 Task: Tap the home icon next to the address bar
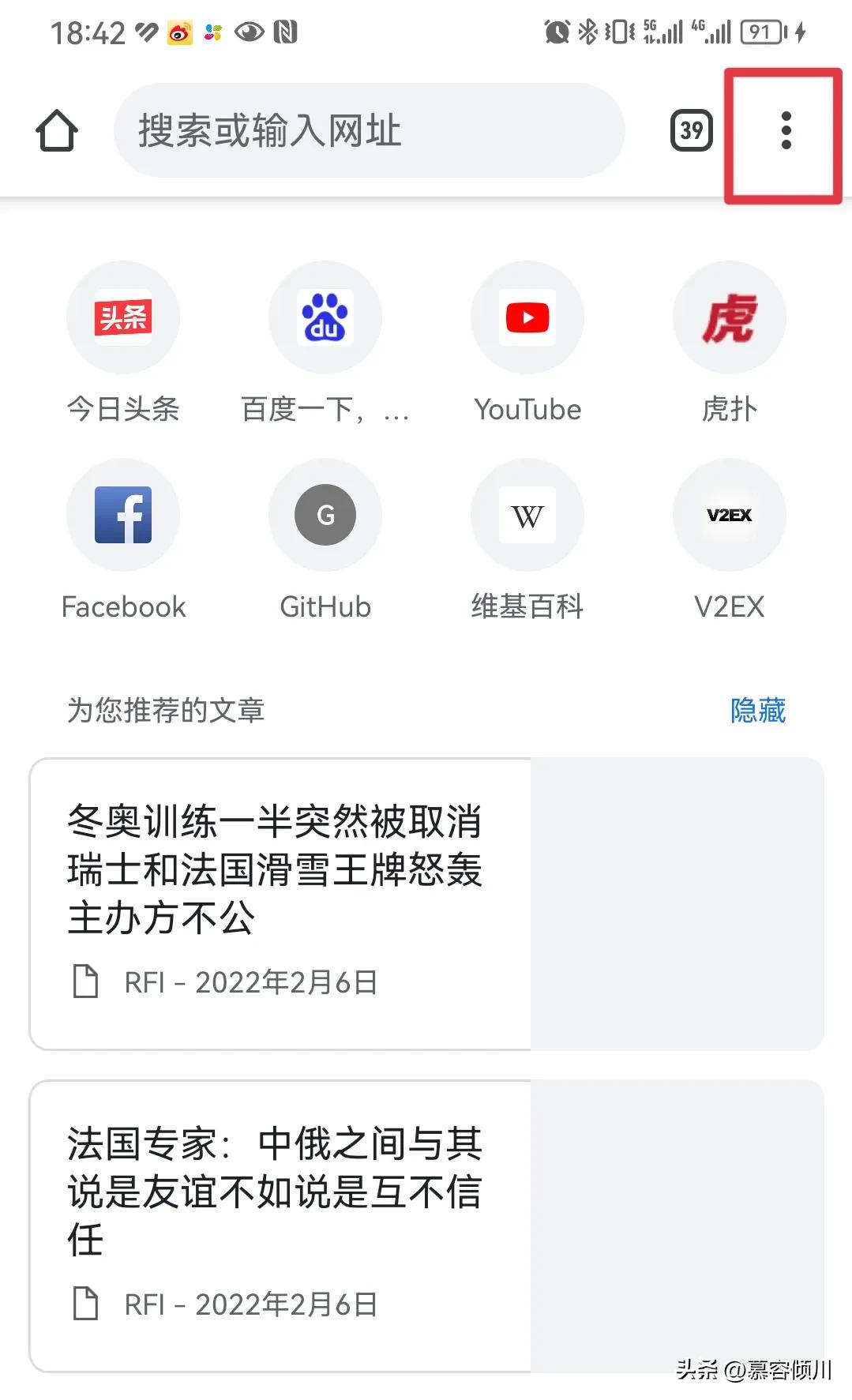pos(58,131)
